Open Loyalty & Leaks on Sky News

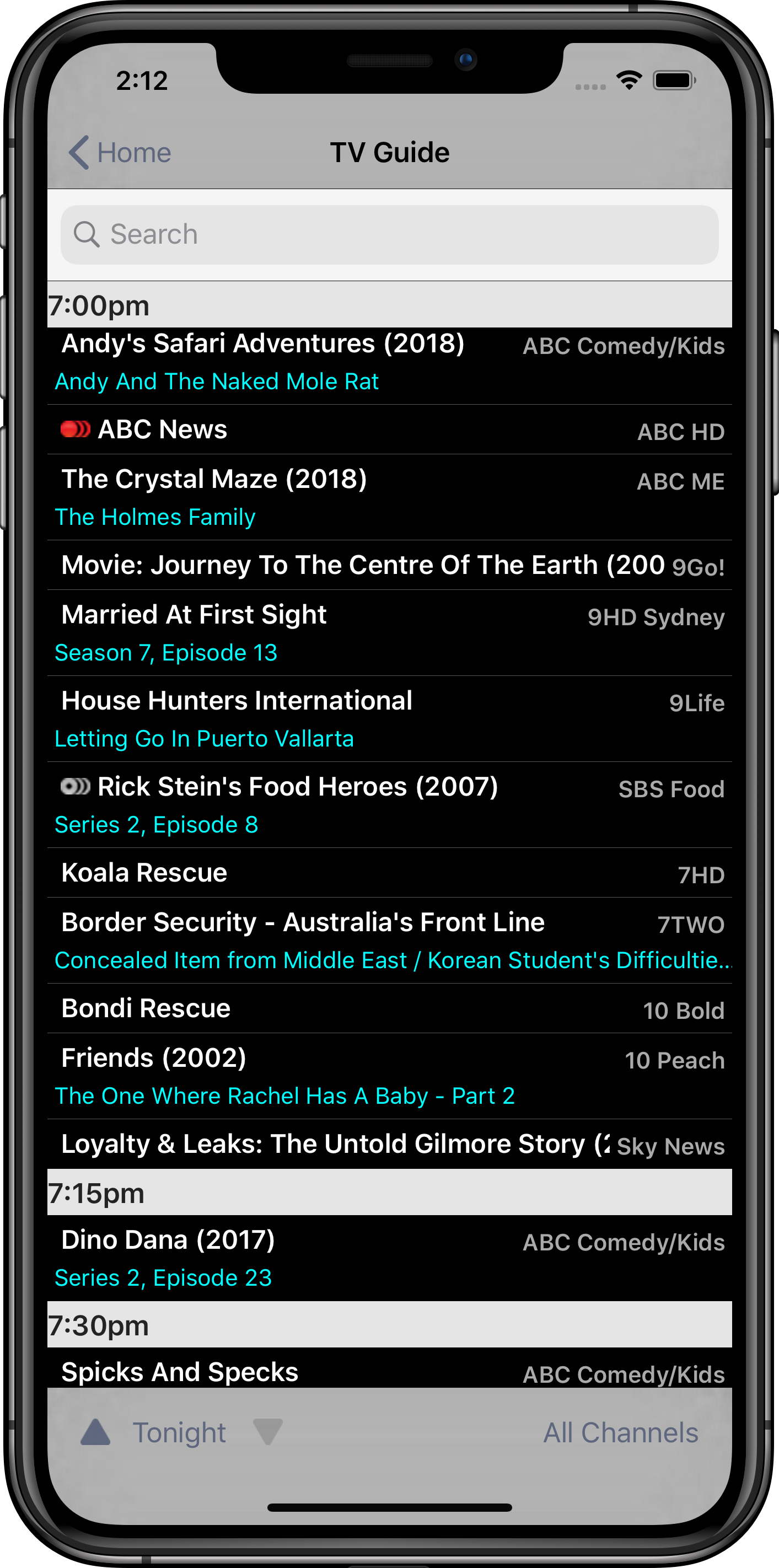(x=389, y=1145)
